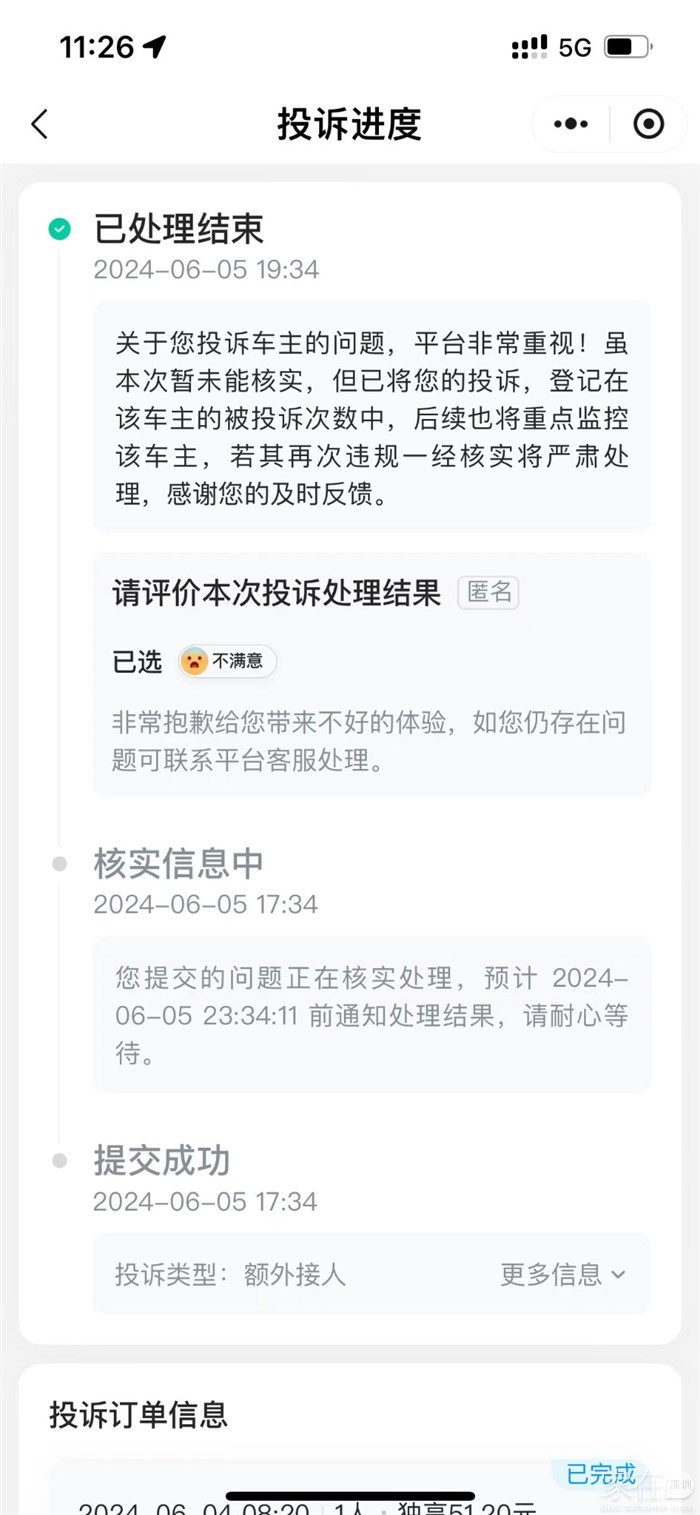Tap the selected 不满意 rating chip
Viewport: 700px width, 1515px height.
[x=227, y=661]
